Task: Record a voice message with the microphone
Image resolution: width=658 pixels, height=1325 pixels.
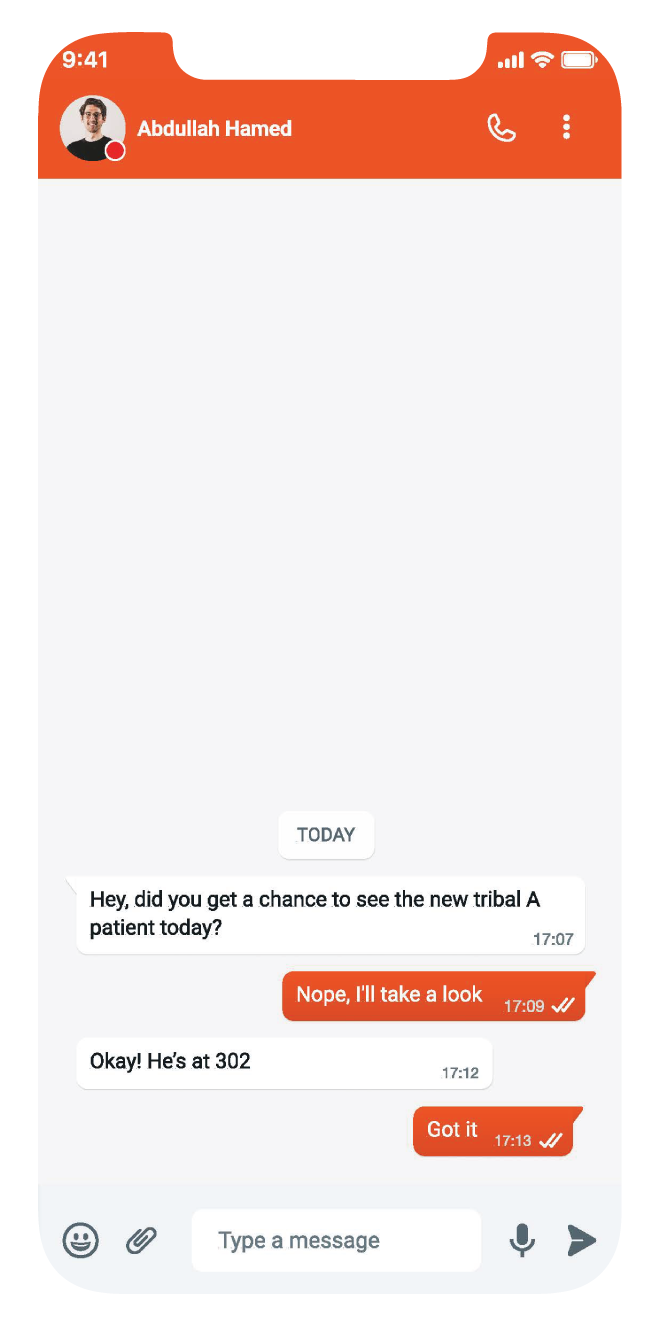Action: (522, 1240)
